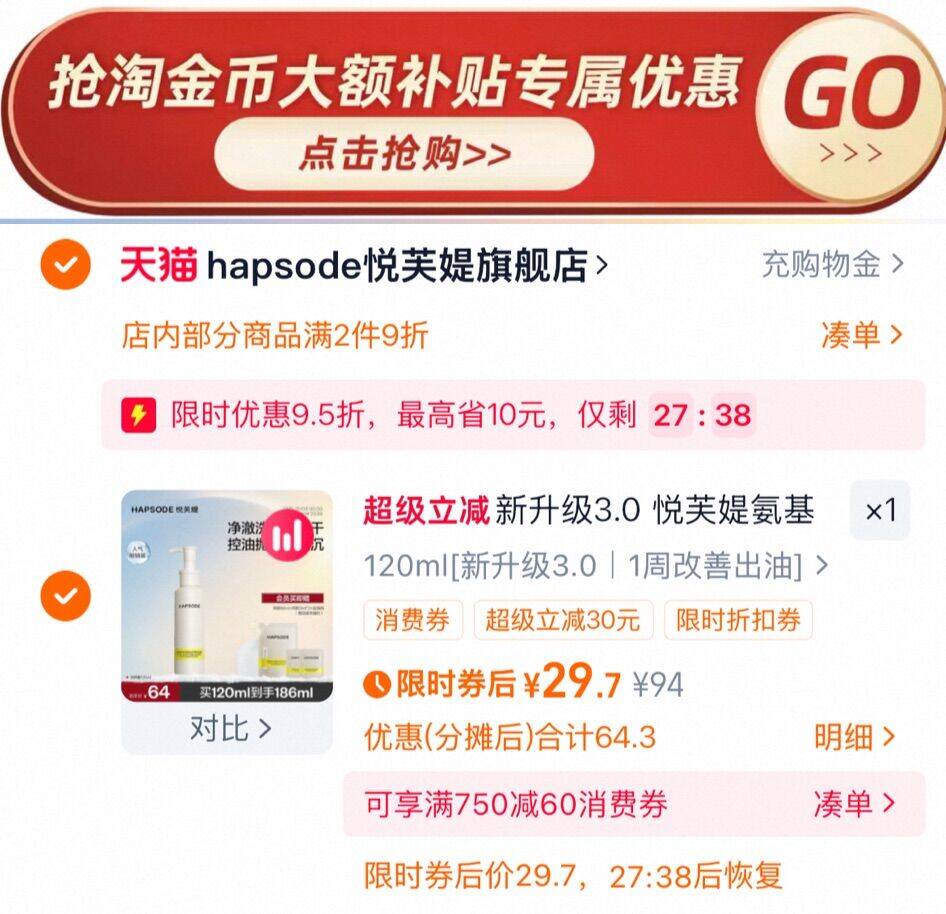Tap the 点击抢购 button on banner
Screen dimensions: 946x914
click(404, 154)
